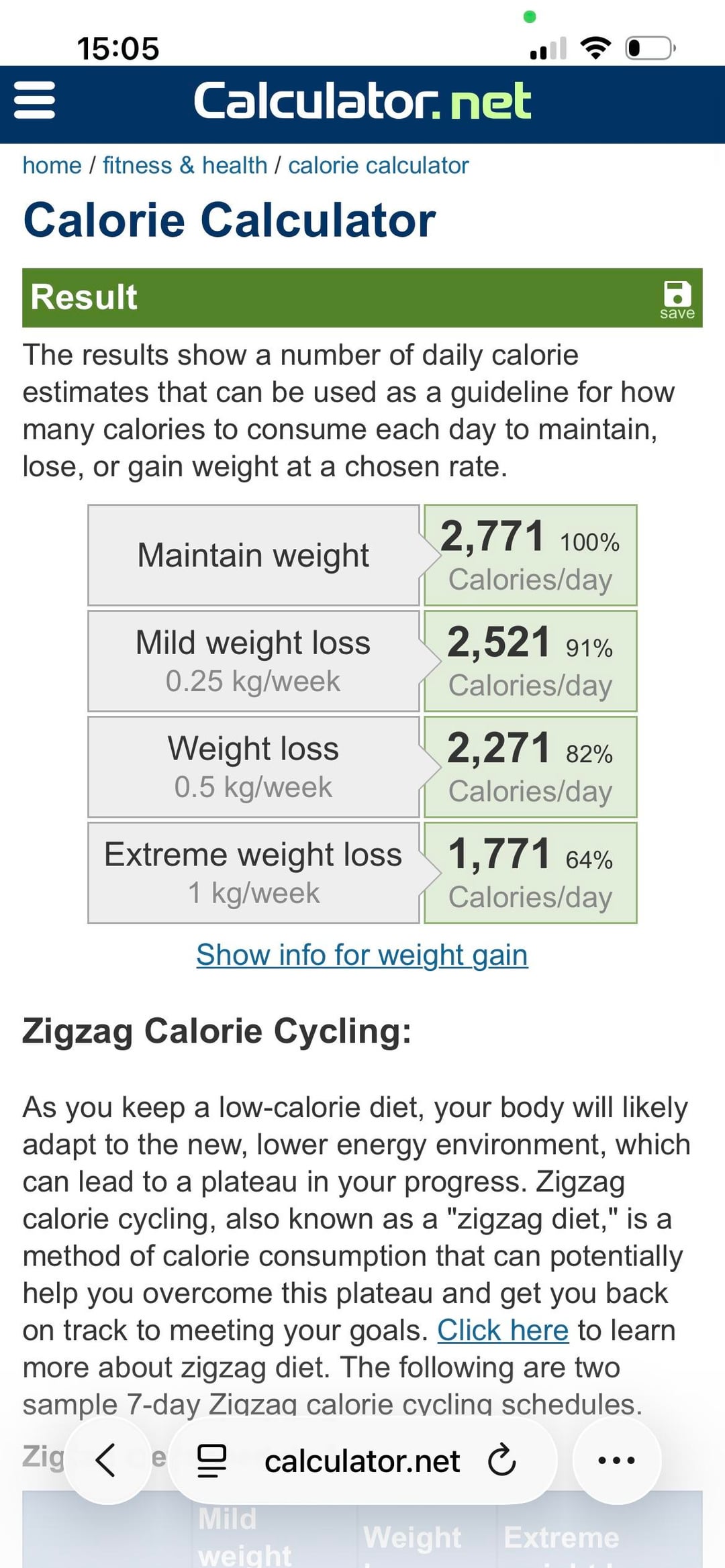Tap the calculator.net address bar
Screen dimensions: 725x1568
[x=362, y=1461]
